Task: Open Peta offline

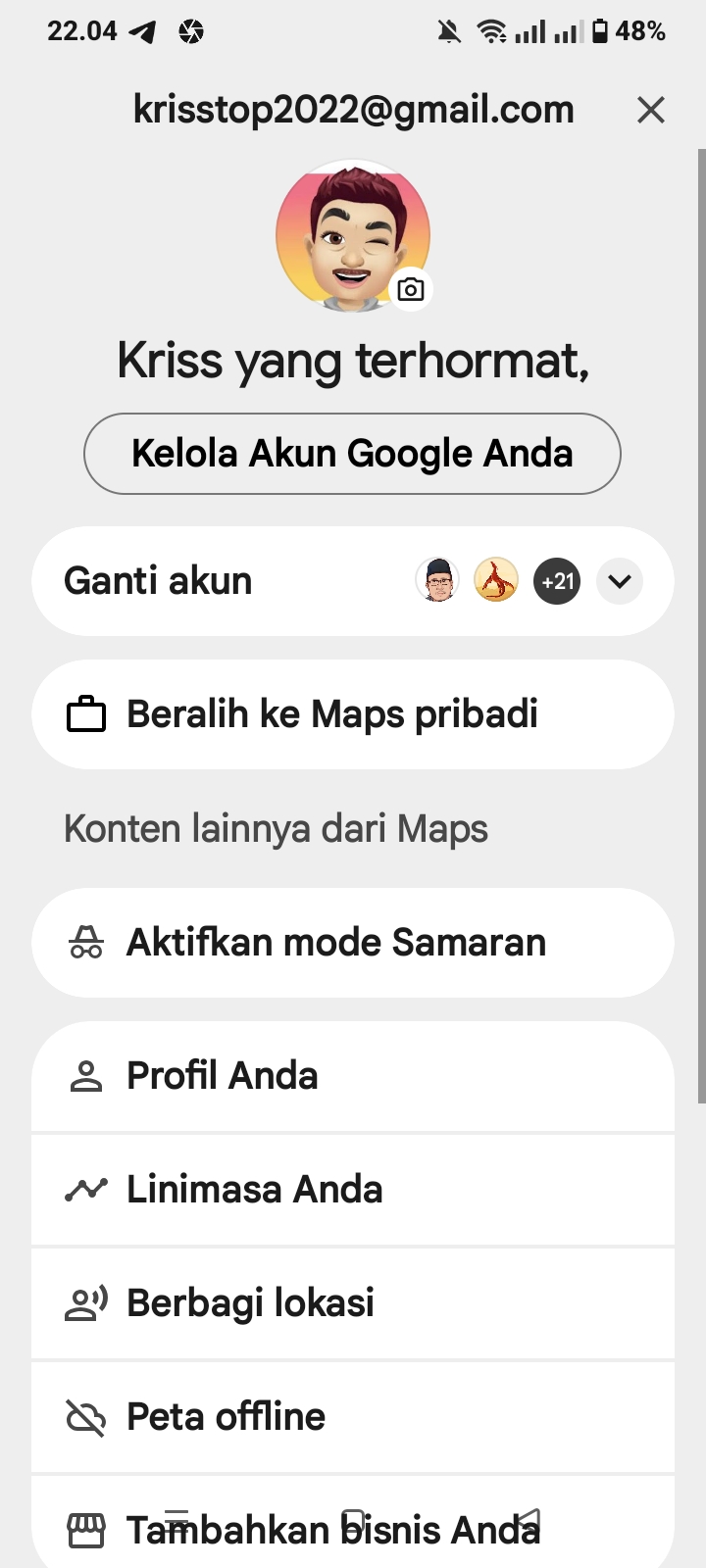Action: pyautogui.click(x=352, y=1417)
